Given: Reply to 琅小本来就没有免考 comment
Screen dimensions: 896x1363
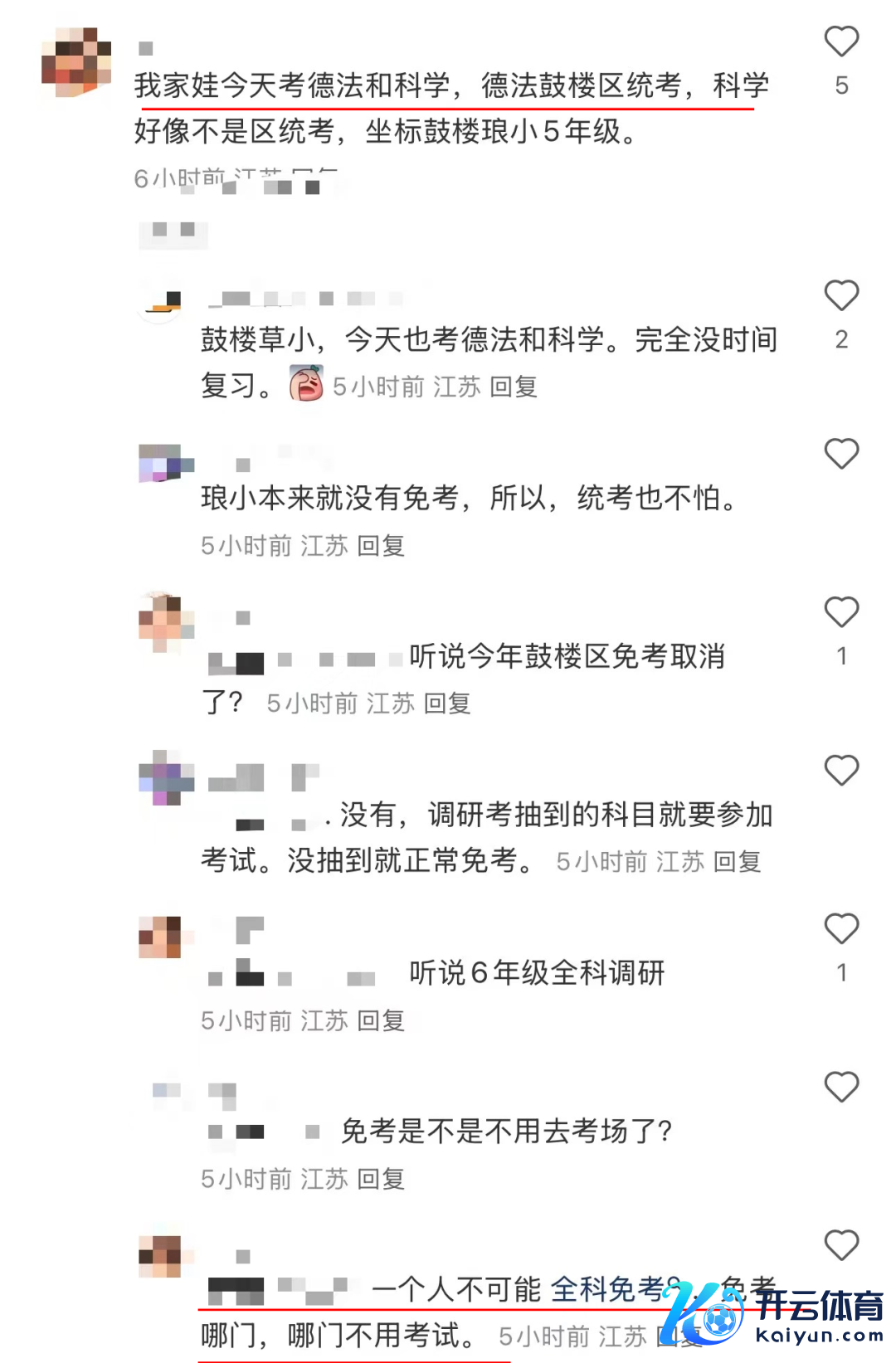Looking at the screenshot, I should pyautogui.click(x=381, y=546).
